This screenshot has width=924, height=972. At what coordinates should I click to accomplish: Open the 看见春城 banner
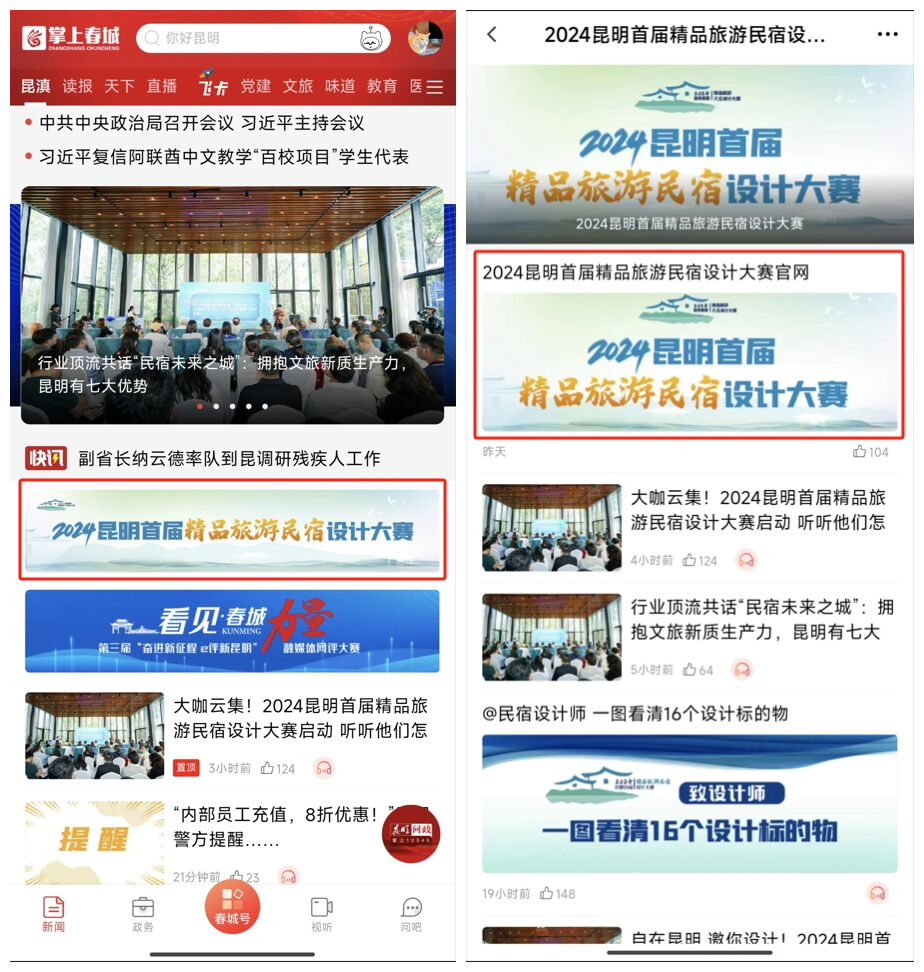[232, 631]
